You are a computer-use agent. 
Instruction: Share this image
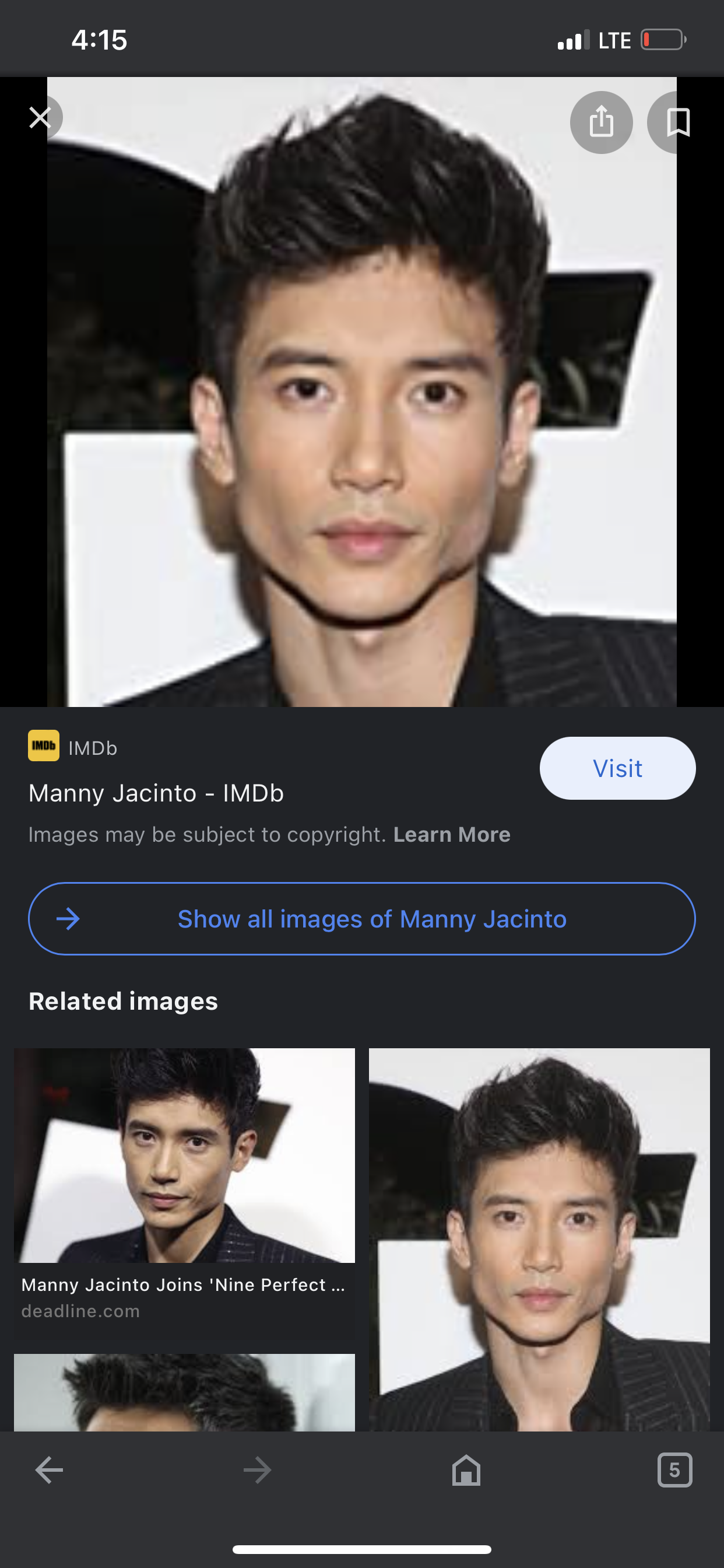pyautogui.click(x=601, y=123)
